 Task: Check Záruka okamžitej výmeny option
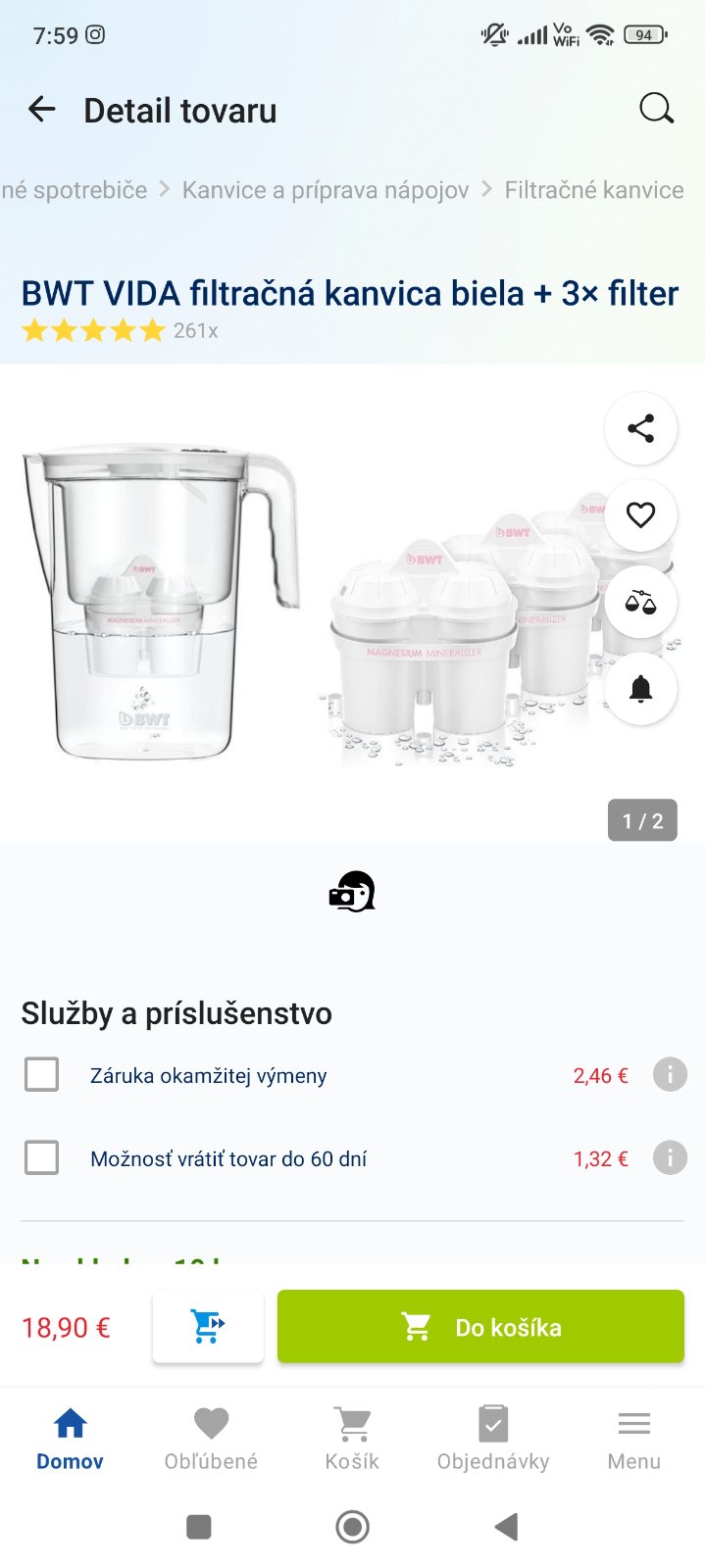click(x=41, y=1075)
